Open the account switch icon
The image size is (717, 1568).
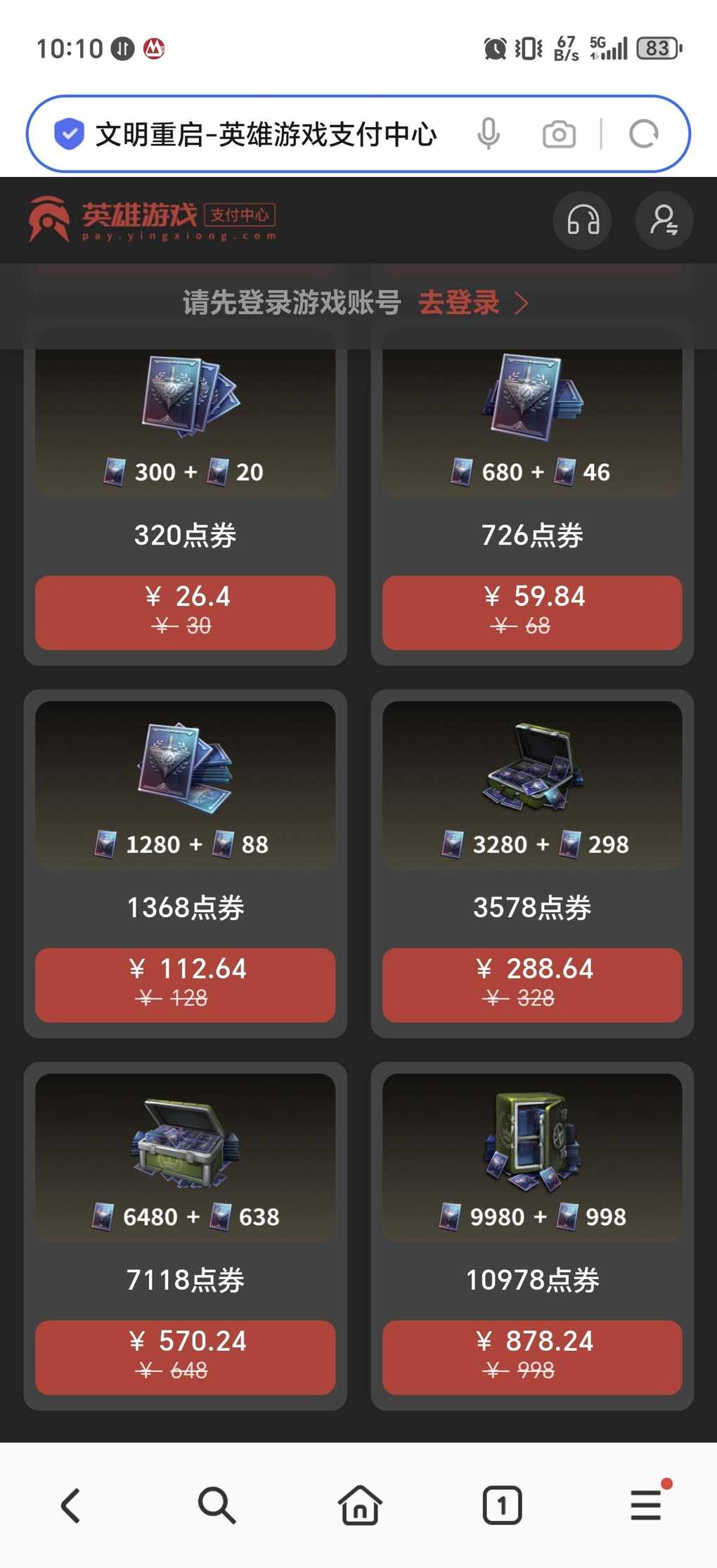664,220
